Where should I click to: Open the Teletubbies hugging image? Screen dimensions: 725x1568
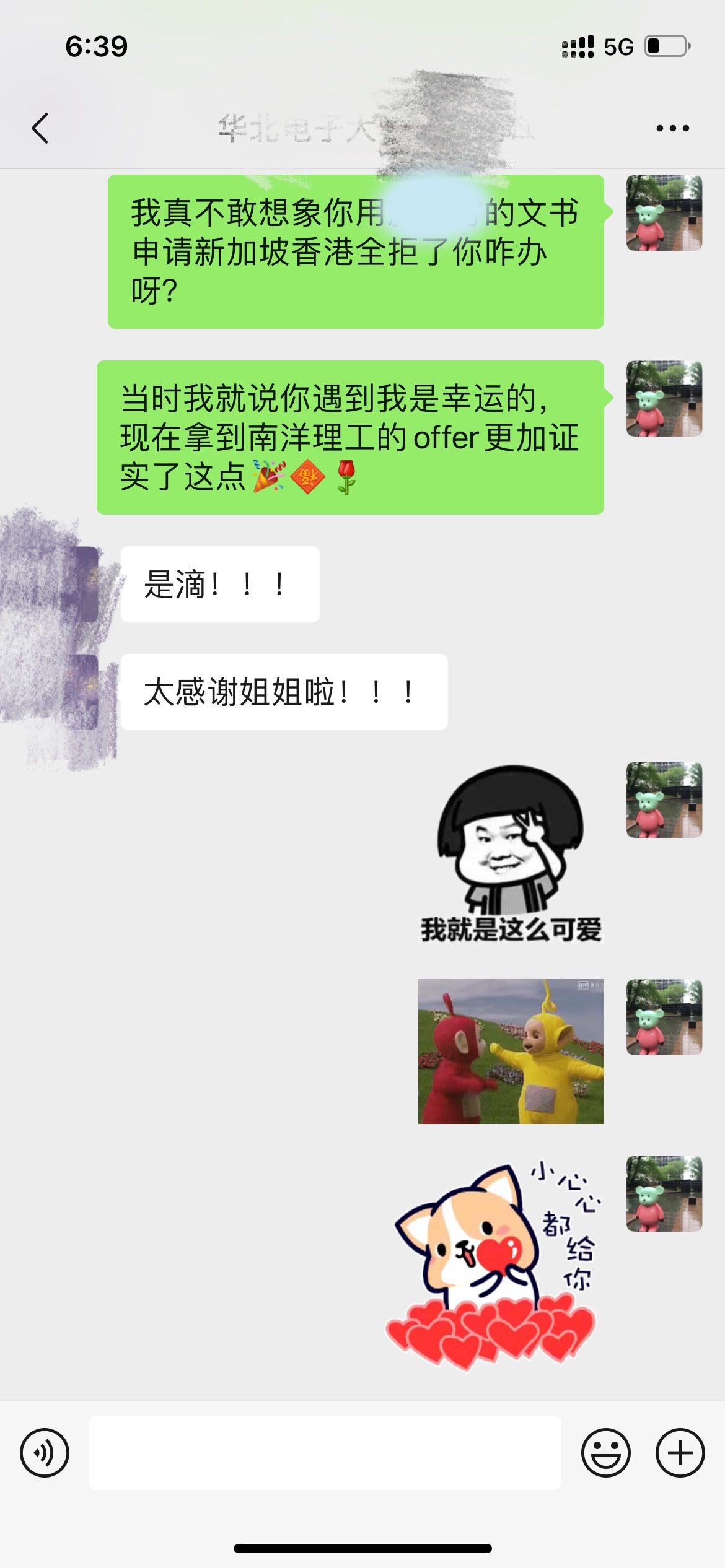(511, 1051)
